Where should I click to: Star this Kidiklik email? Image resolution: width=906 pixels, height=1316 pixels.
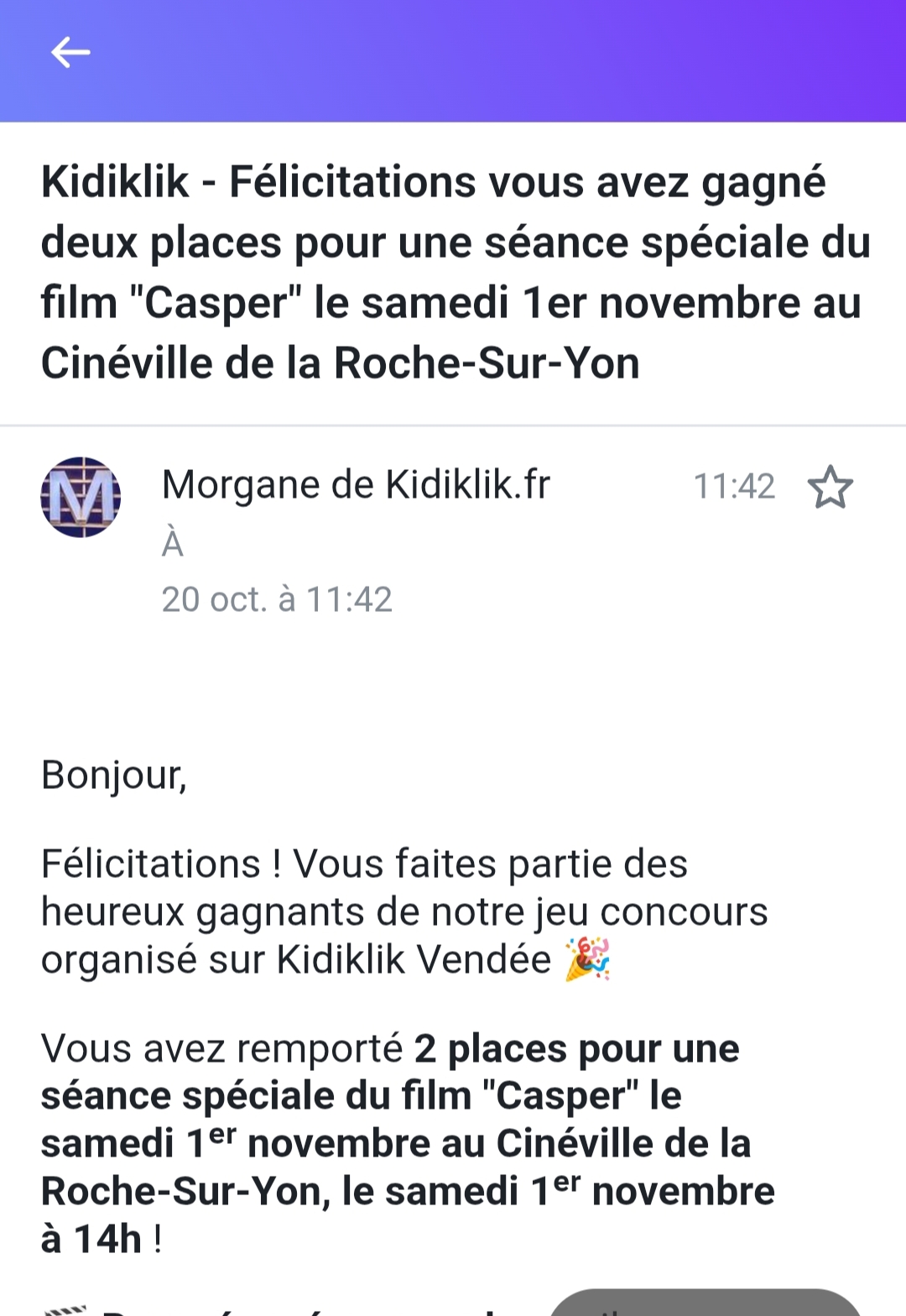[x=830, y=488]
